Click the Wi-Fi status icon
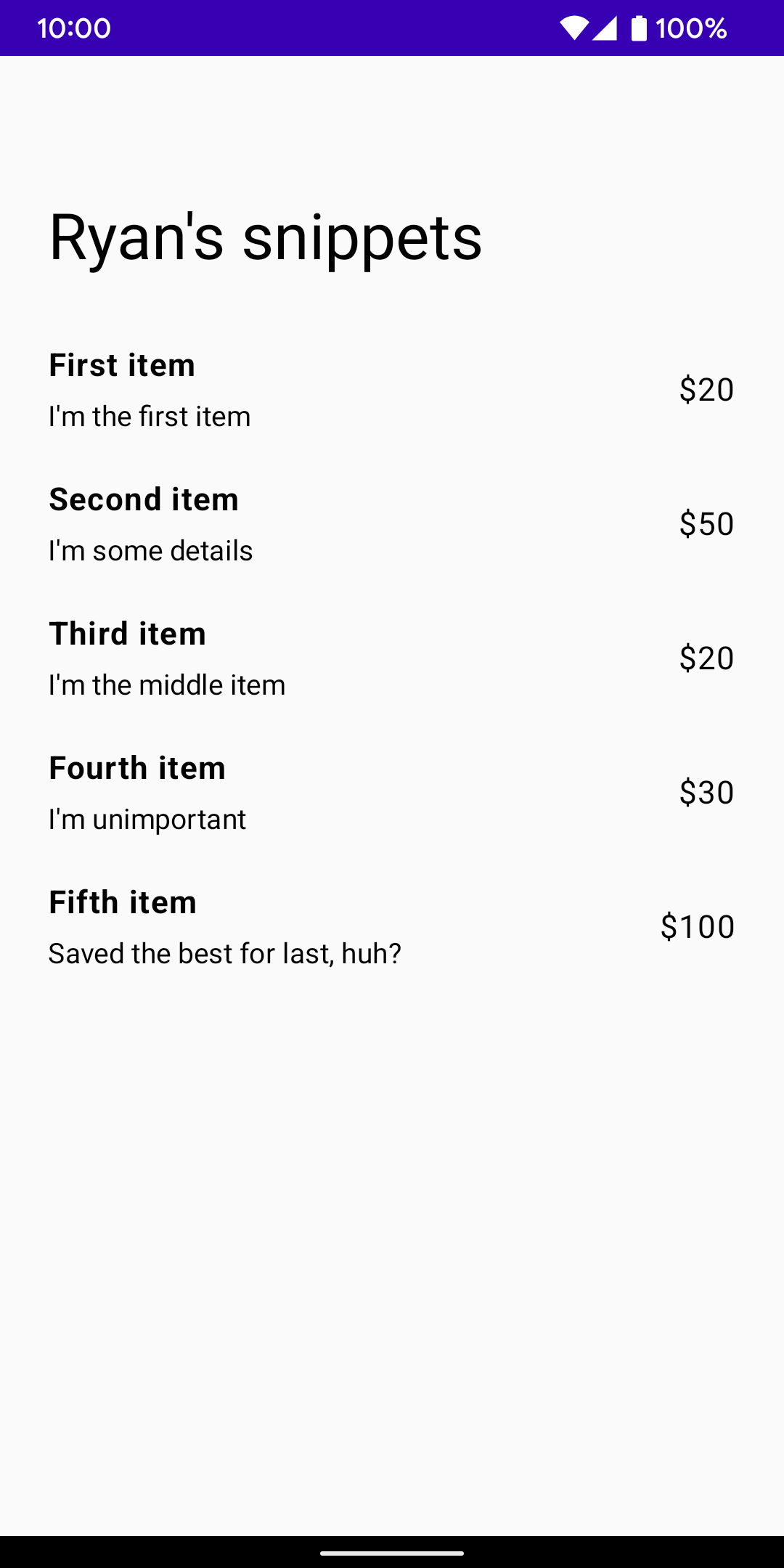Screen dimensions: 784x1568 click(576, 28)
